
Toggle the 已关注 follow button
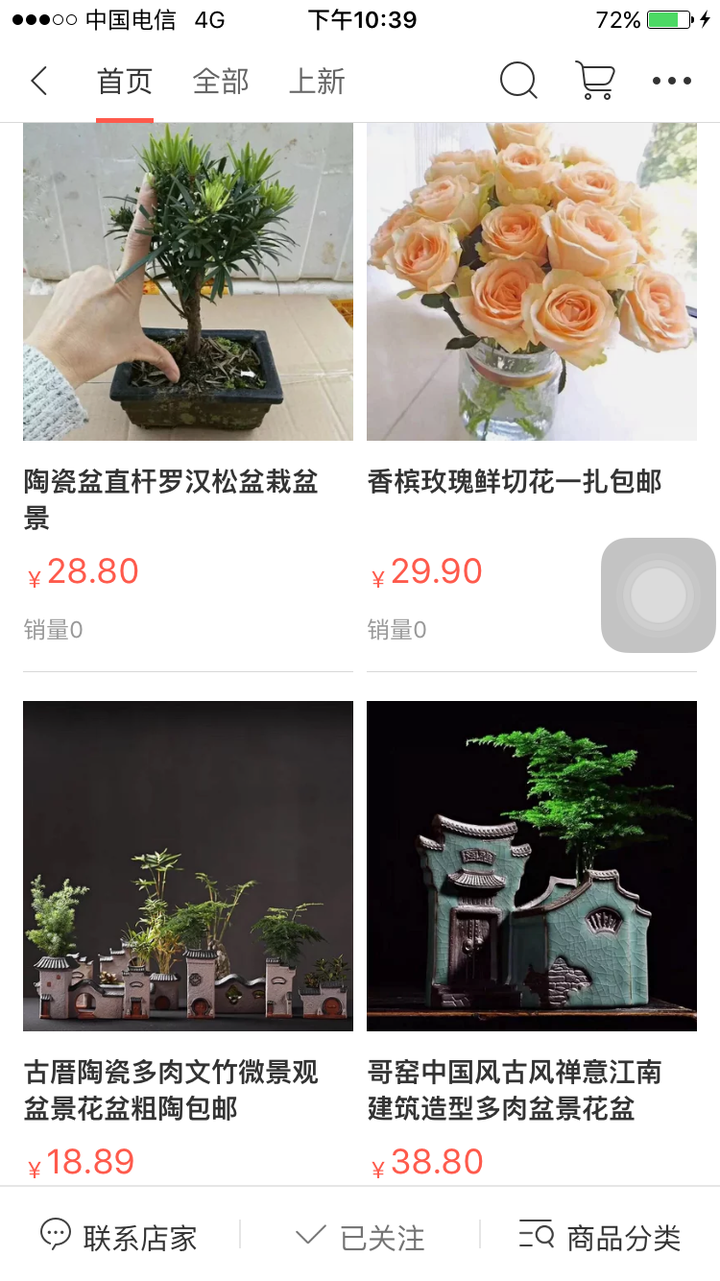(x=360, y=1237)
